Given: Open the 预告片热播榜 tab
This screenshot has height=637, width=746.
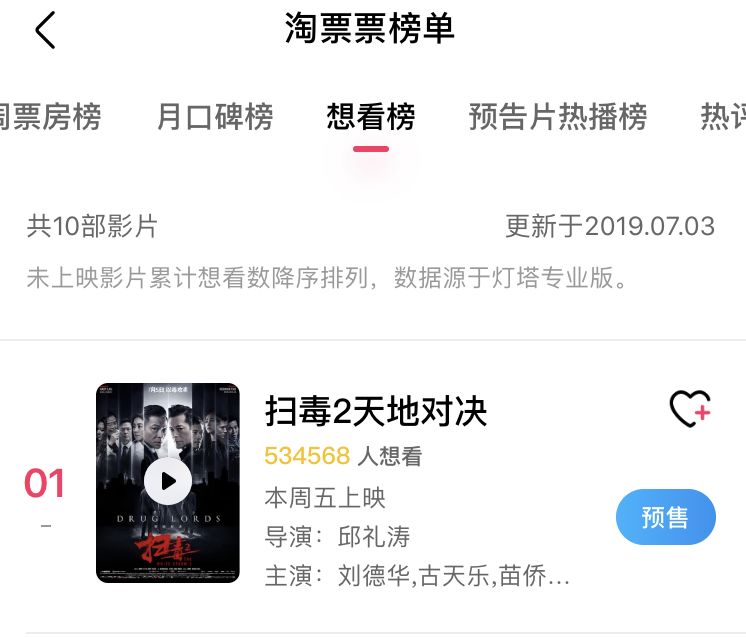Looking at the screenshot, I should click(x=558, y=117).
